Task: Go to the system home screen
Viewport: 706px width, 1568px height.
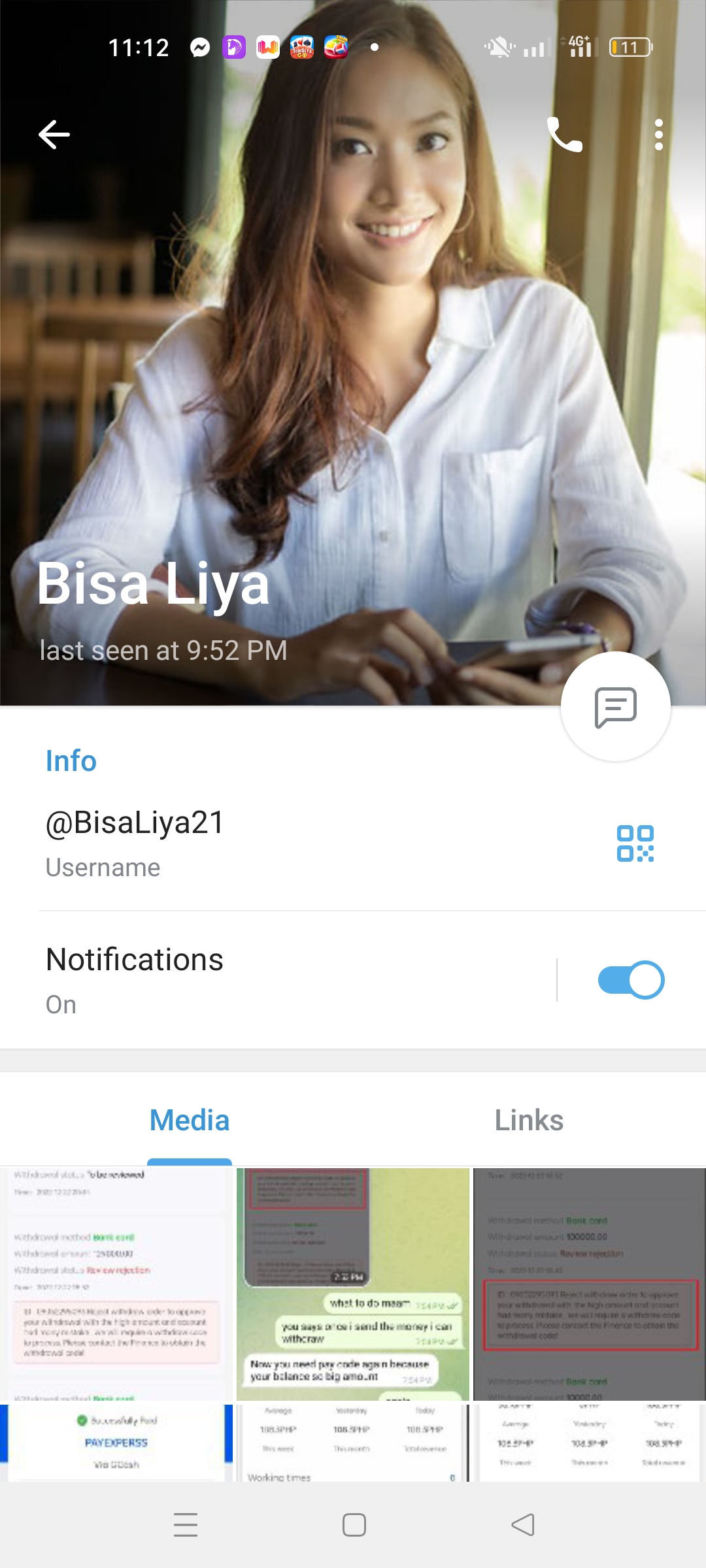Action: pyautogui.click(x=354, y=1525)
